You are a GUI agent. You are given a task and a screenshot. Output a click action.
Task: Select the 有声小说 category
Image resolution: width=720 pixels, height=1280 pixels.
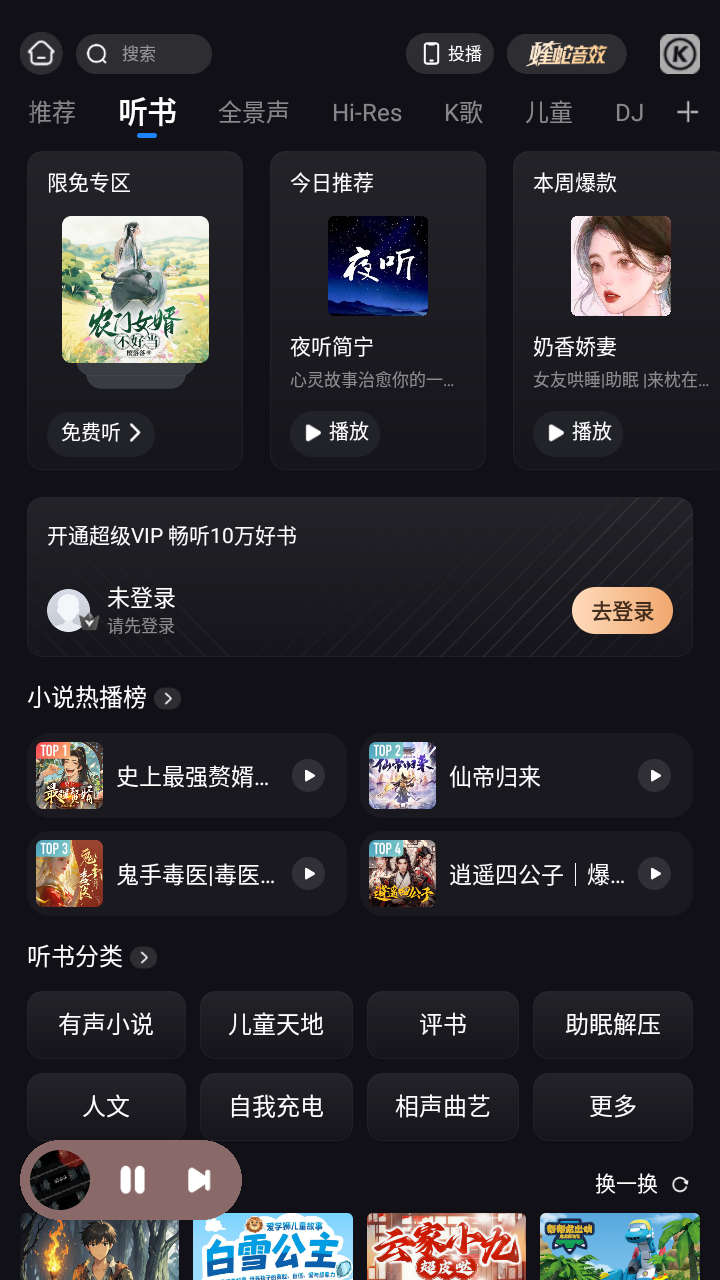[106, 1024]
